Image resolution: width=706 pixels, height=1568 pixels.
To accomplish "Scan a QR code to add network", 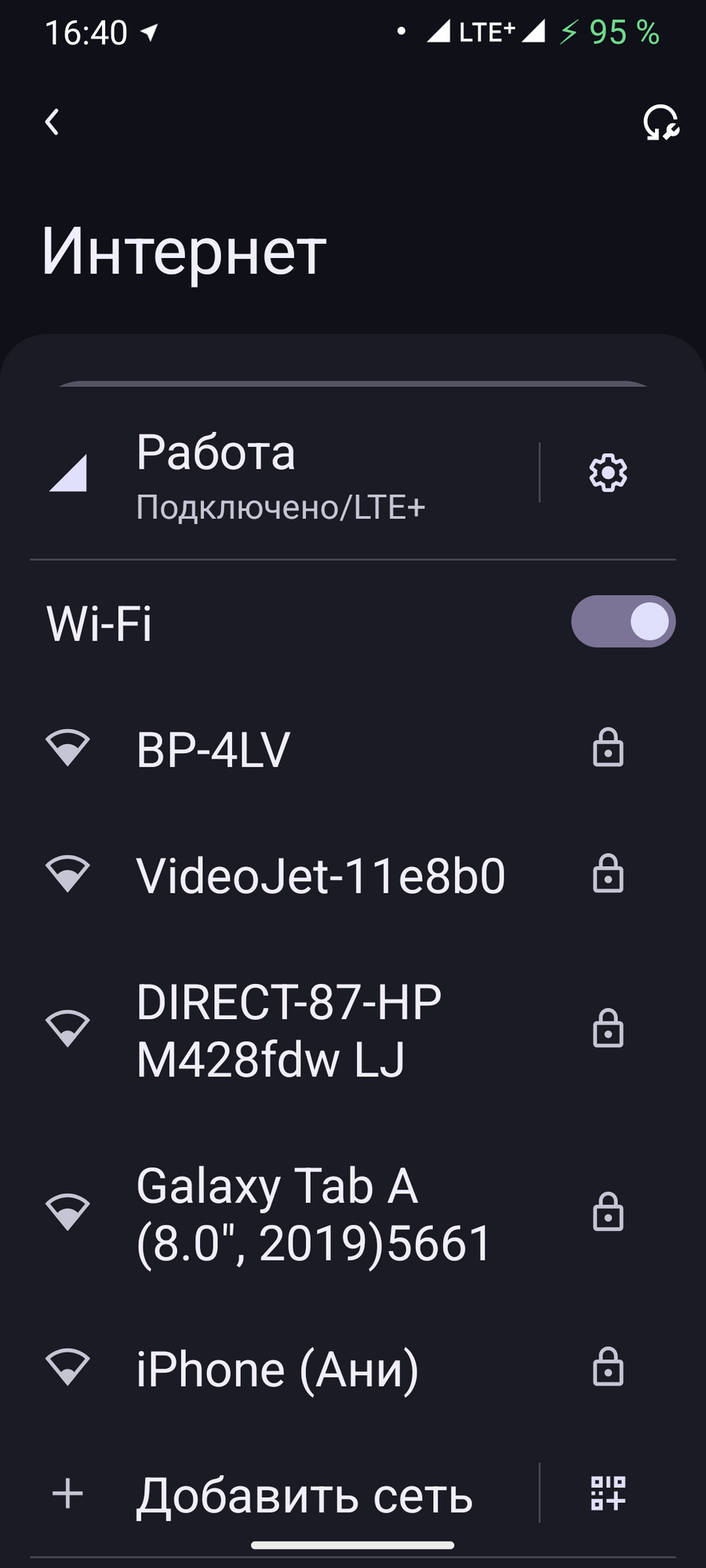I will click(x=608, y=1494).
